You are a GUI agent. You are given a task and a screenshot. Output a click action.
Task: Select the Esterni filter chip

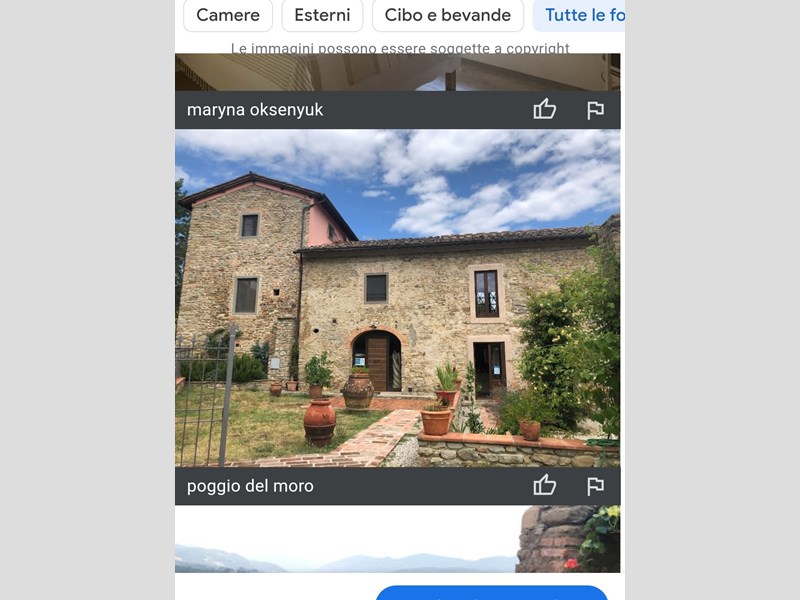pyautogui.click(x=322, y=15)
